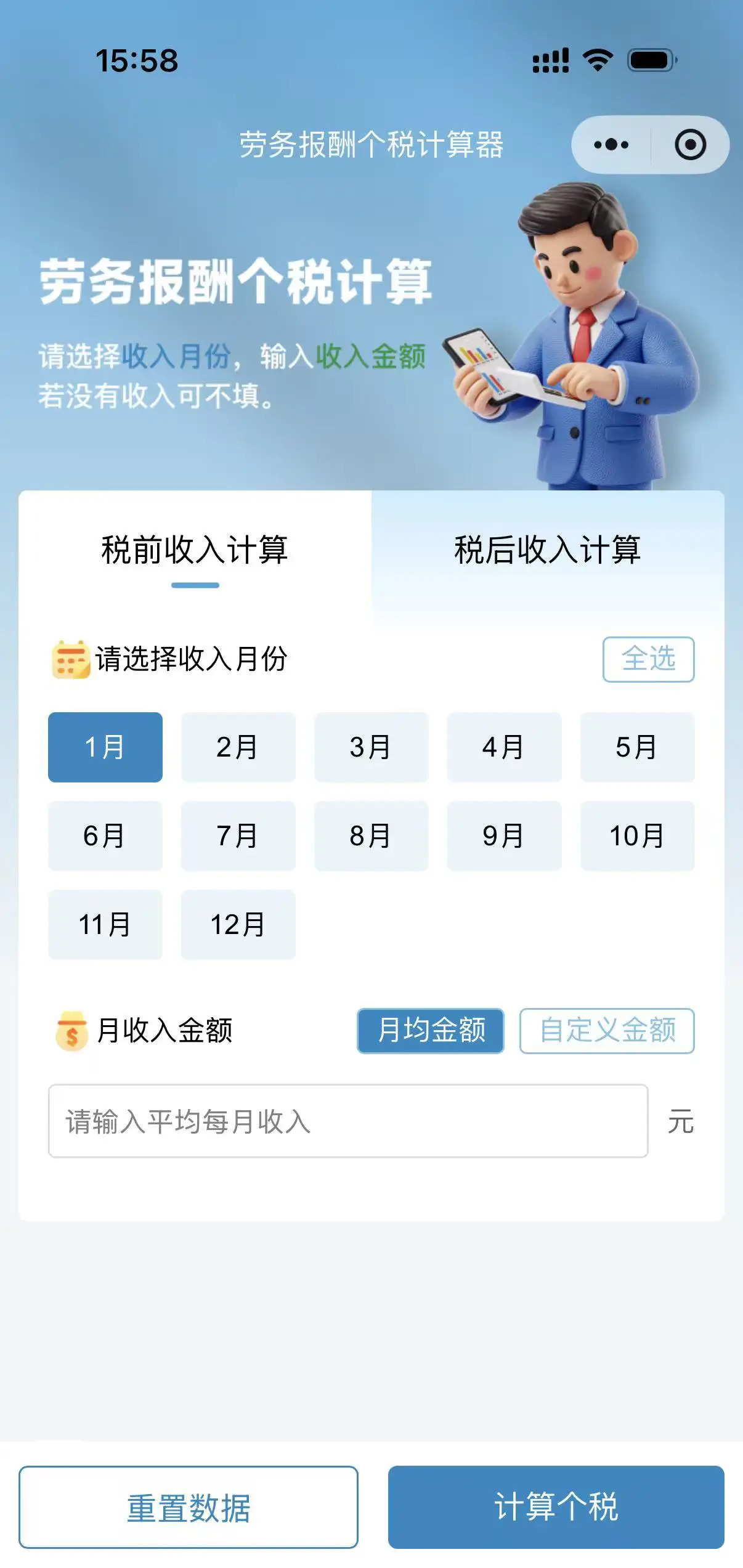The width and height of the screenshot is (743, 1568).
Task: Tap 全选 to select all months
Action: click(648, 659)
